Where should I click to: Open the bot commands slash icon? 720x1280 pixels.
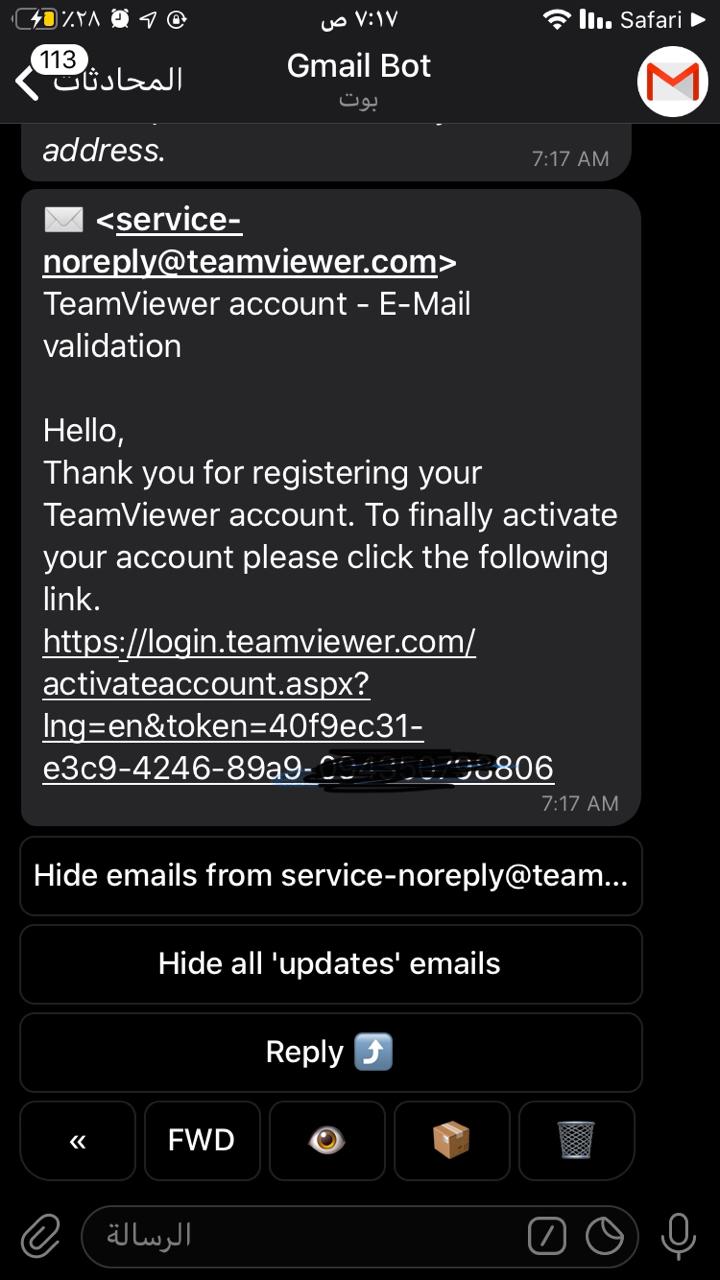tap(546, 1237)
